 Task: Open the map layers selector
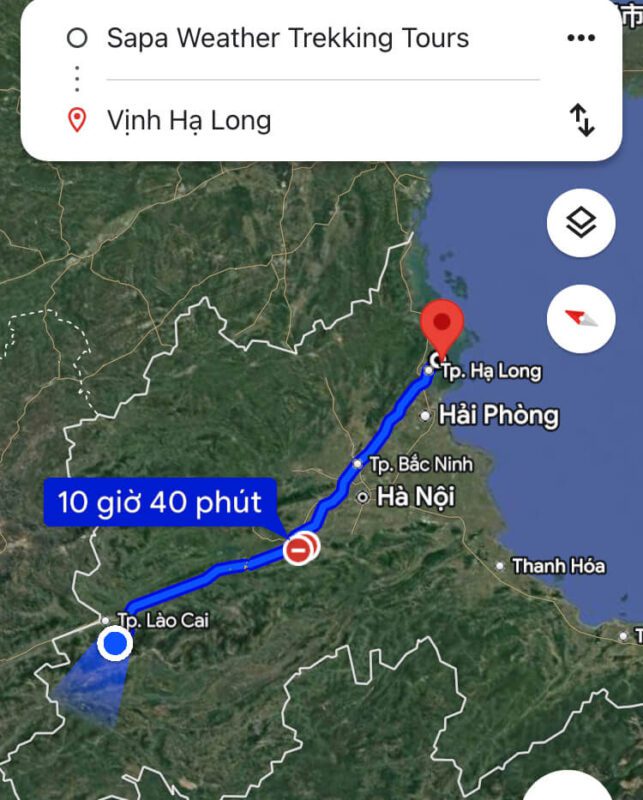581,223
